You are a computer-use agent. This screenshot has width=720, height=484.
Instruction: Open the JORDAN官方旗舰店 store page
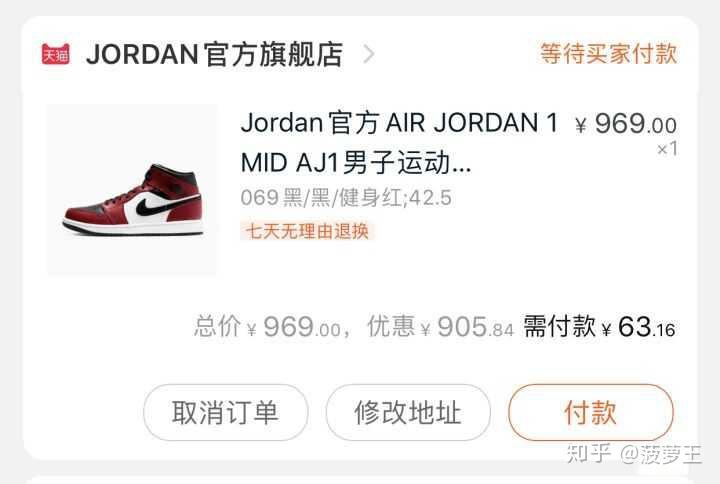pos(213,54)
